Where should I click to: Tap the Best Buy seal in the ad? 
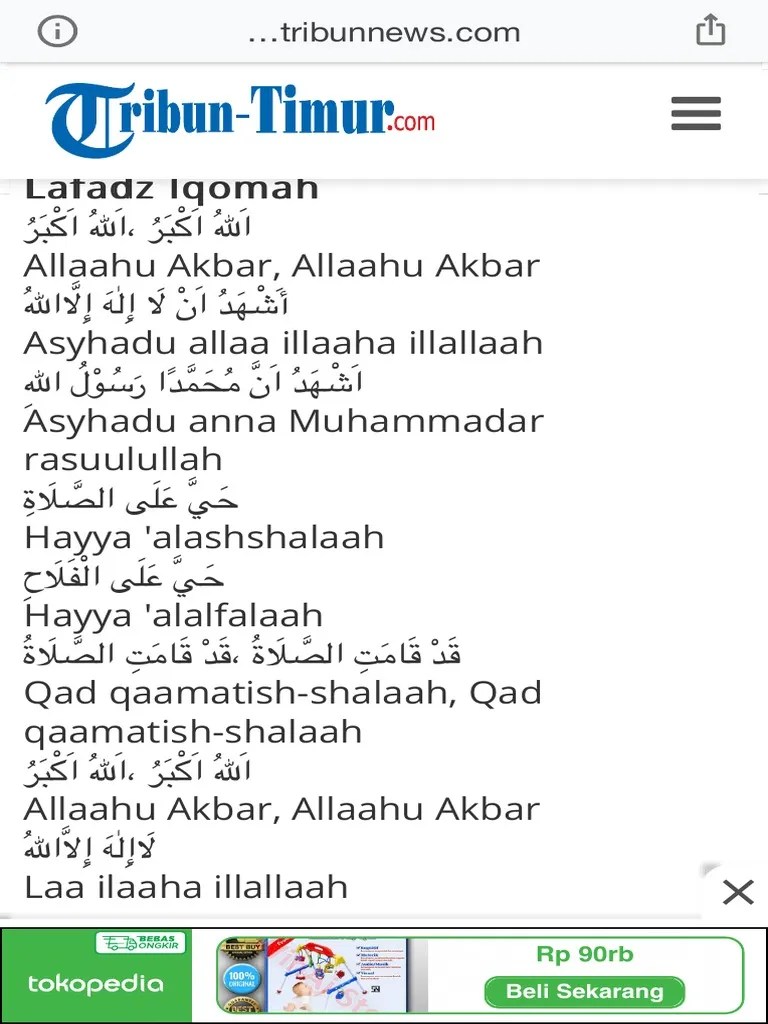tap(240, 948)
